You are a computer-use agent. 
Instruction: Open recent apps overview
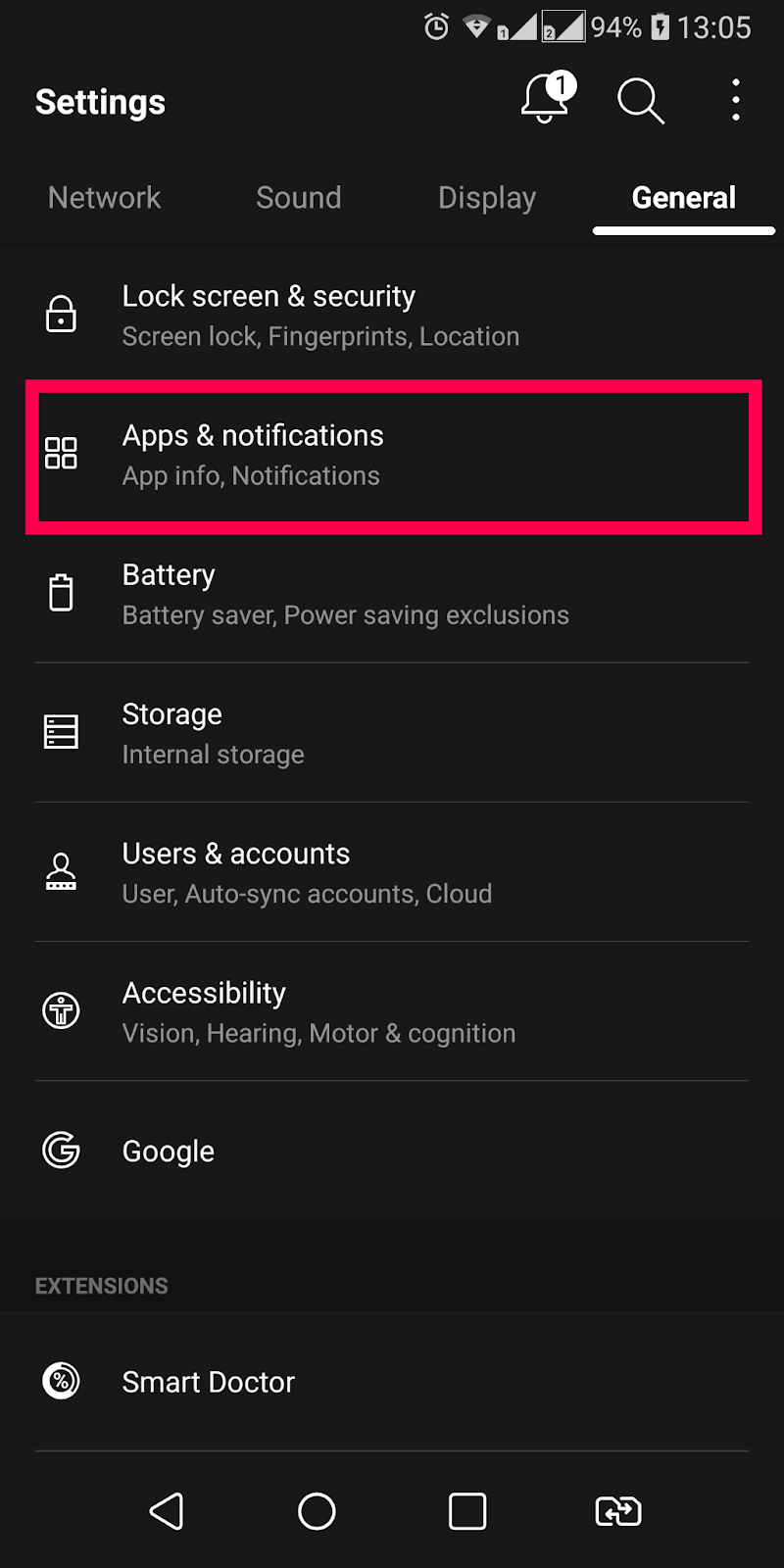tap(467, 1511)
